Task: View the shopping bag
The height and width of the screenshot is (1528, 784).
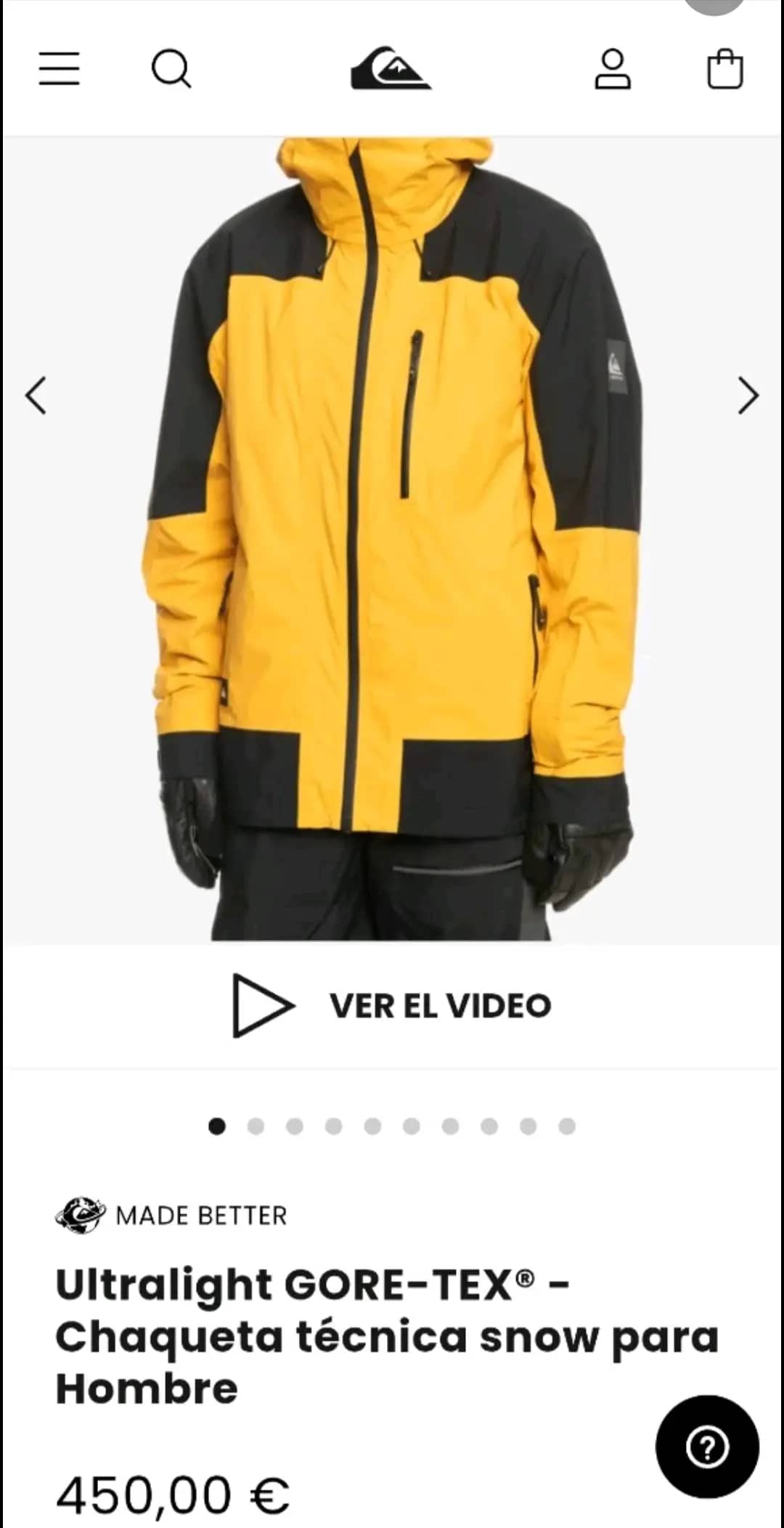Action: (x=725, y=70)
